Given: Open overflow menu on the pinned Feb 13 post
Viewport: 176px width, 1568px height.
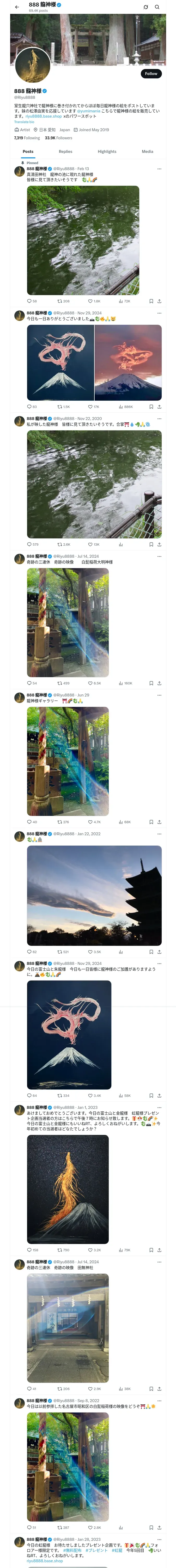Looking at the screenshot, I should click(159, 169).
